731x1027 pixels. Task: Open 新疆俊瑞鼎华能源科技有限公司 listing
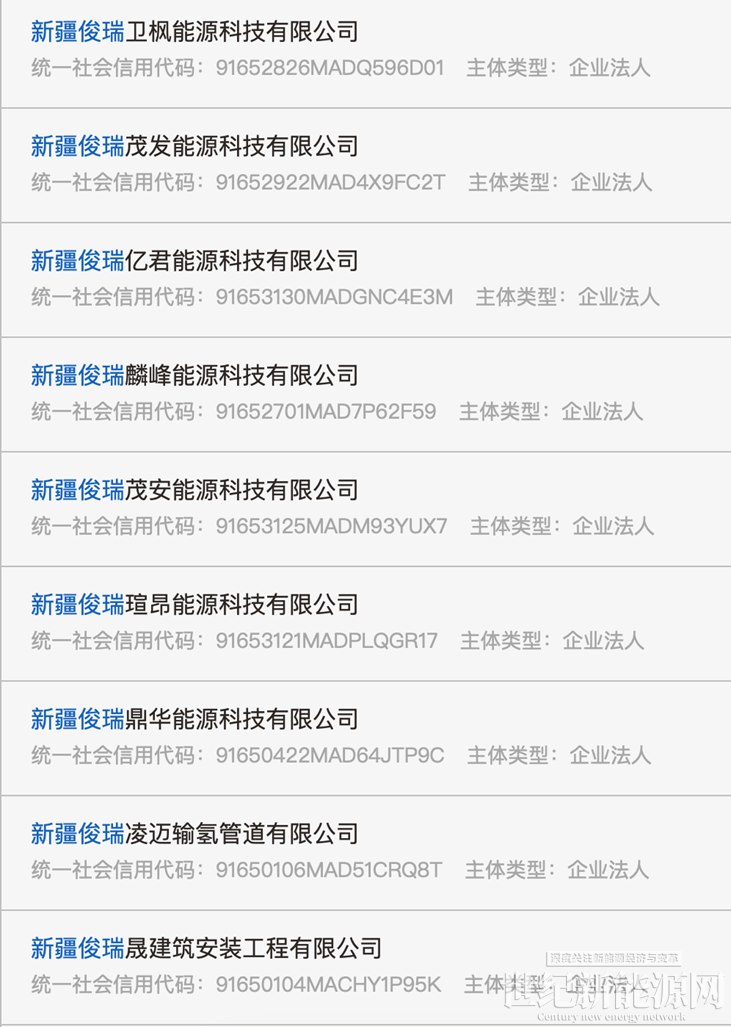pos(195,719)
